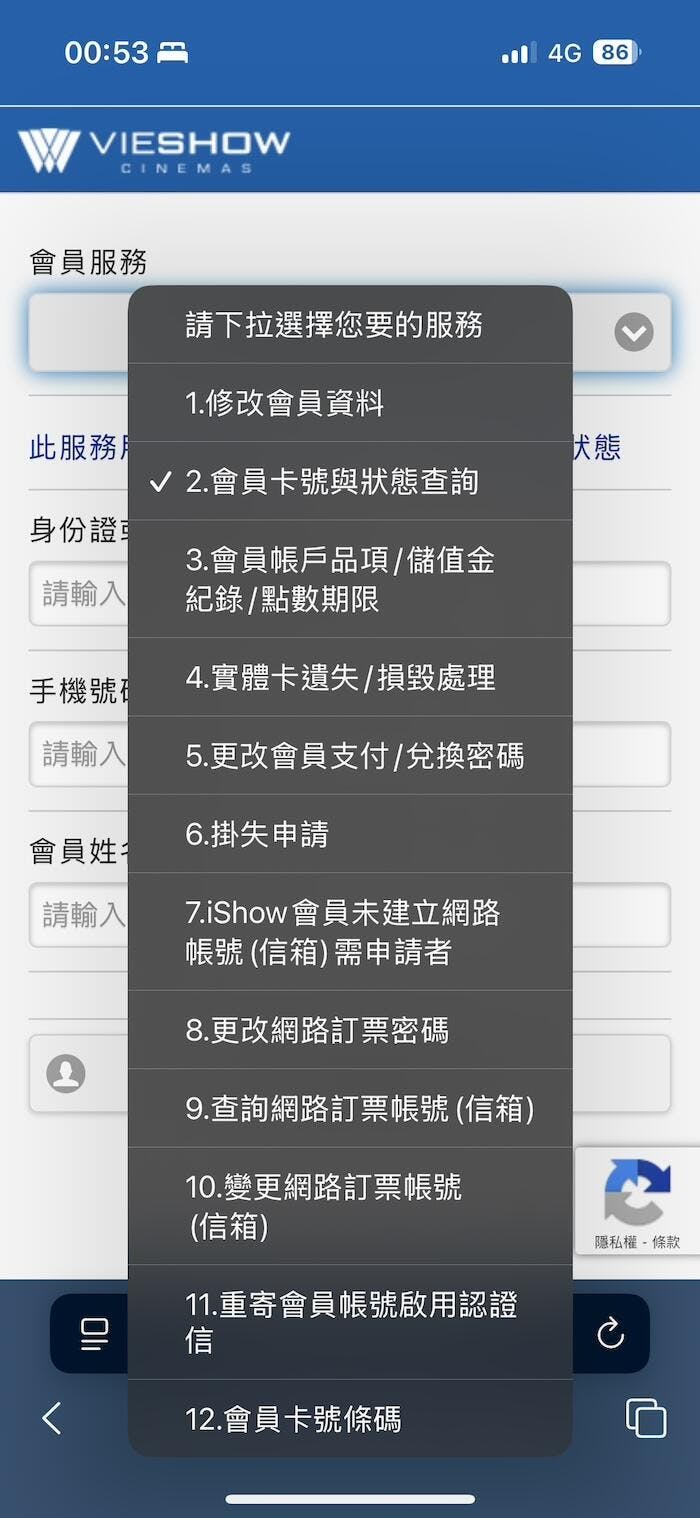Screen dimensions: 700x1518
Task: Select 11.重寄會員帳號啟用認證信
Action: 350,1322
